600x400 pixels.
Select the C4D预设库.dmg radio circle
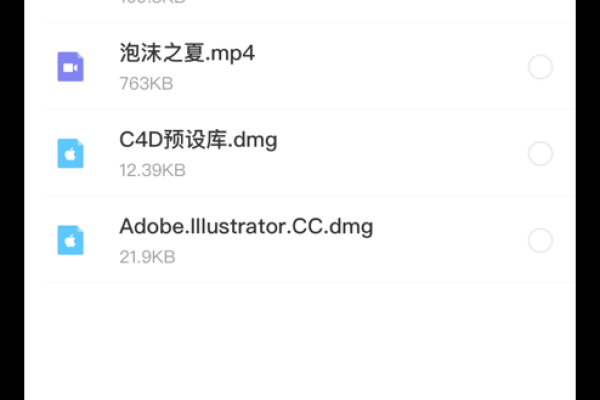(540, 154)
